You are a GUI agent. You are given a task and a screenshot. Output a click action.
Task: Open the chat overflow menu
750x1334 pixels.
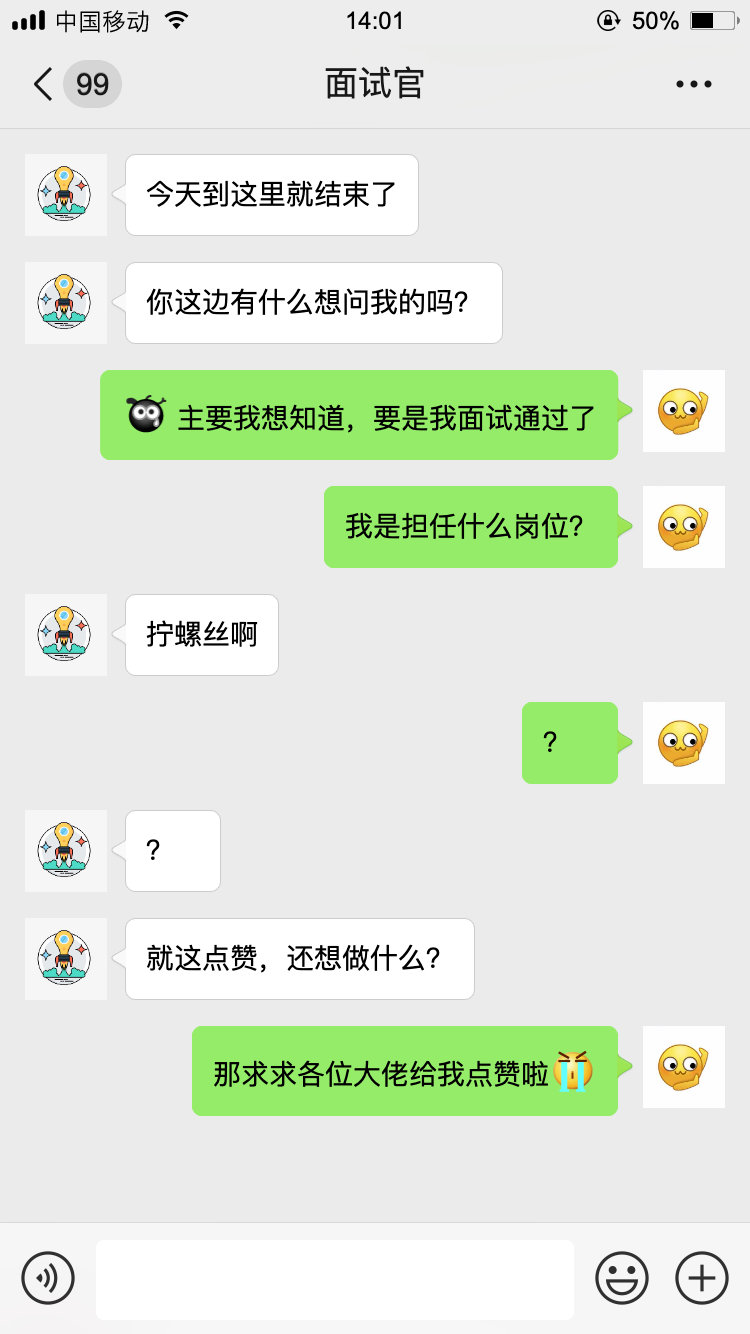coord(693,84)
